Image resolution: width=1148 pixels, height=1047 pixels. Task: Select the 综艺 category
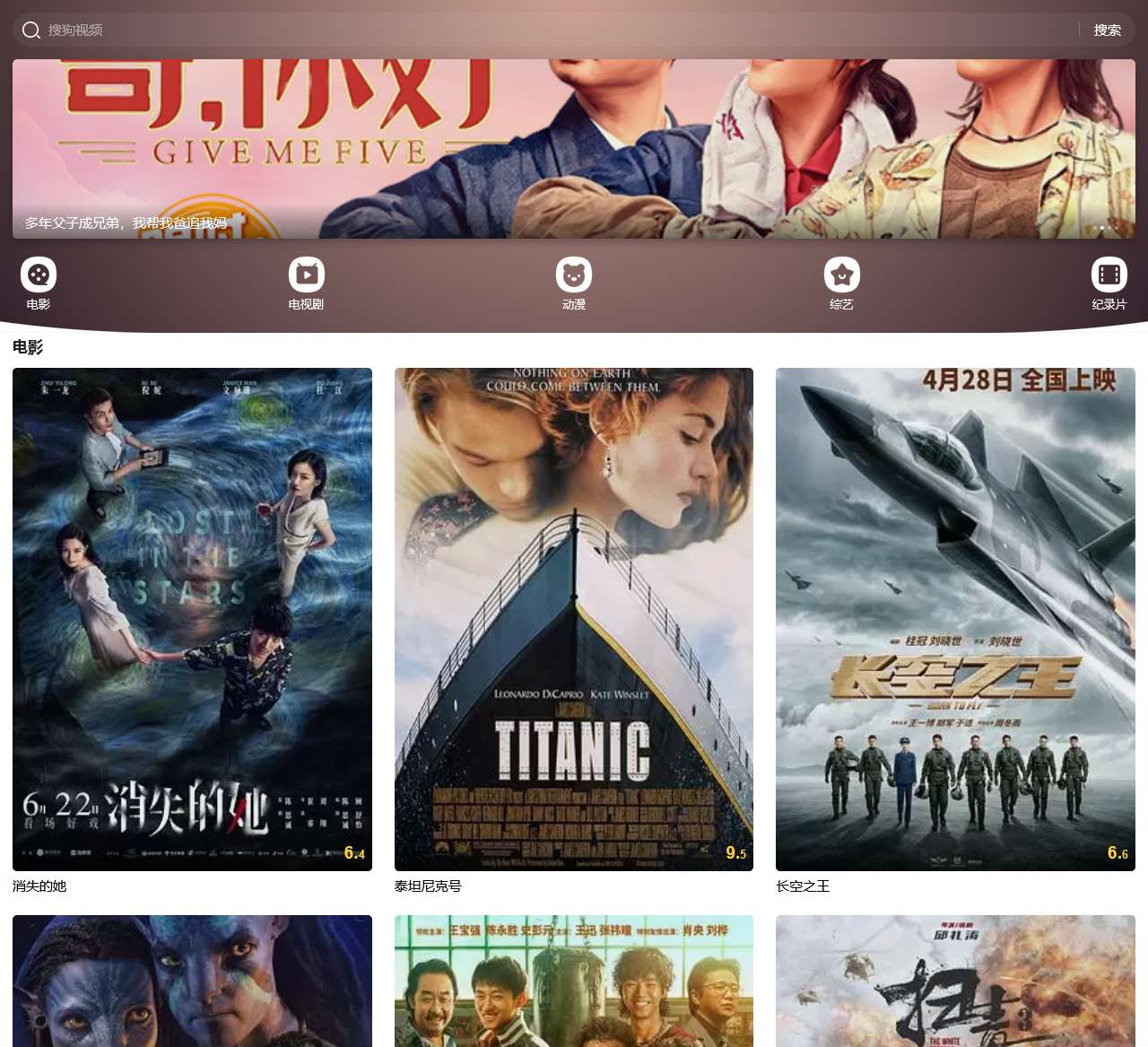point(841,284)
